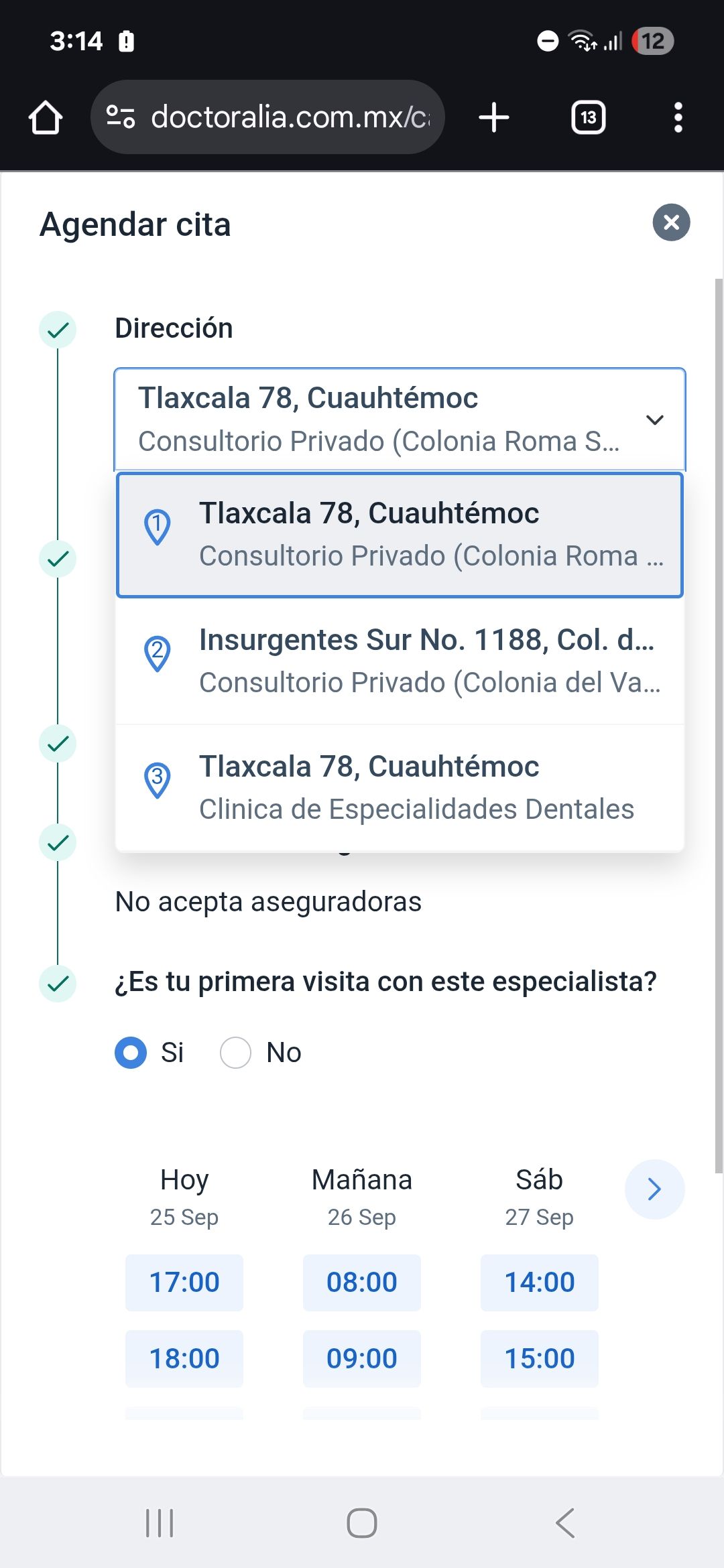
Task: Select Si for first visit
Action: click(x=131, y=1052)
